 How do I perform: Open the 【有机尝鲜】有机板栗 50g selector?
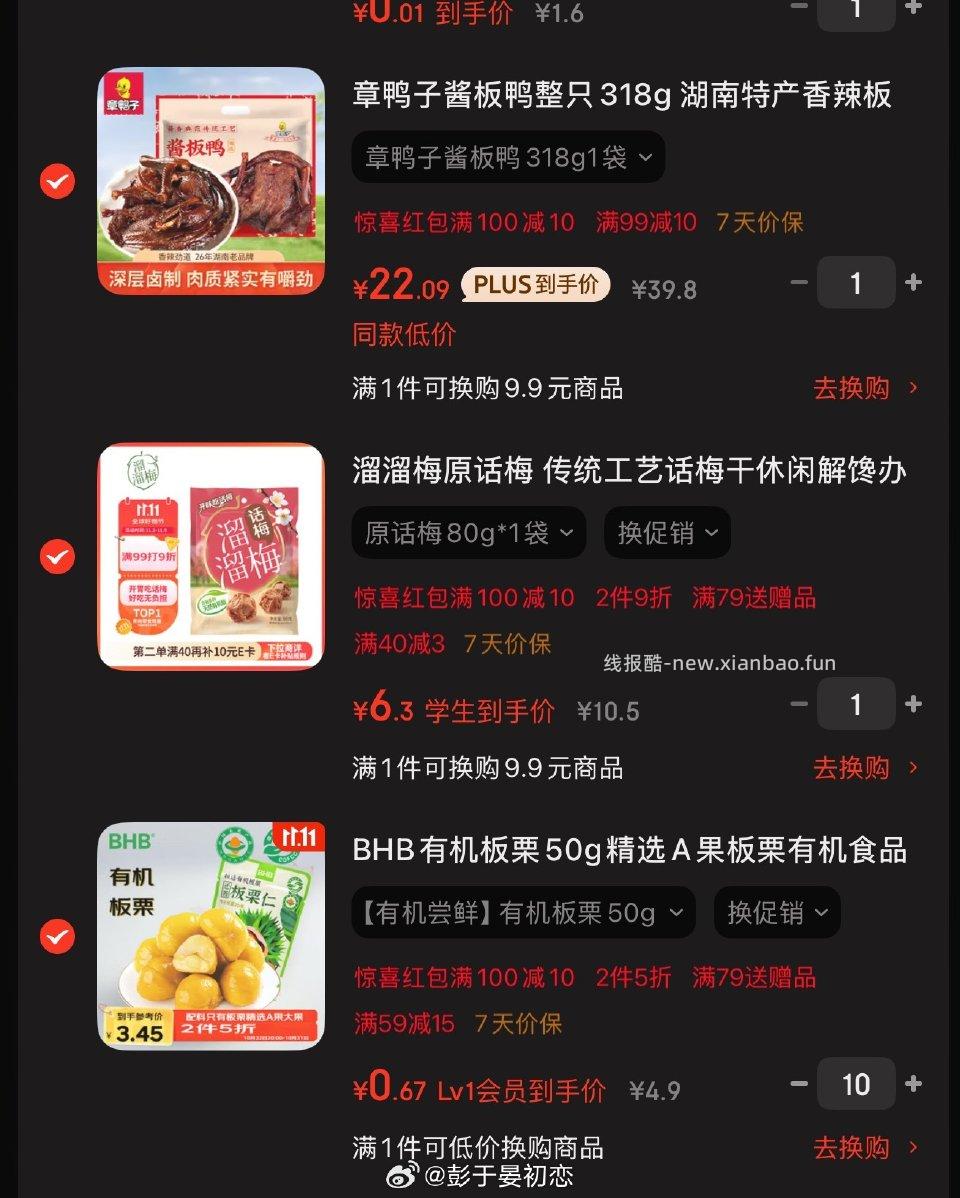(522, 913)
